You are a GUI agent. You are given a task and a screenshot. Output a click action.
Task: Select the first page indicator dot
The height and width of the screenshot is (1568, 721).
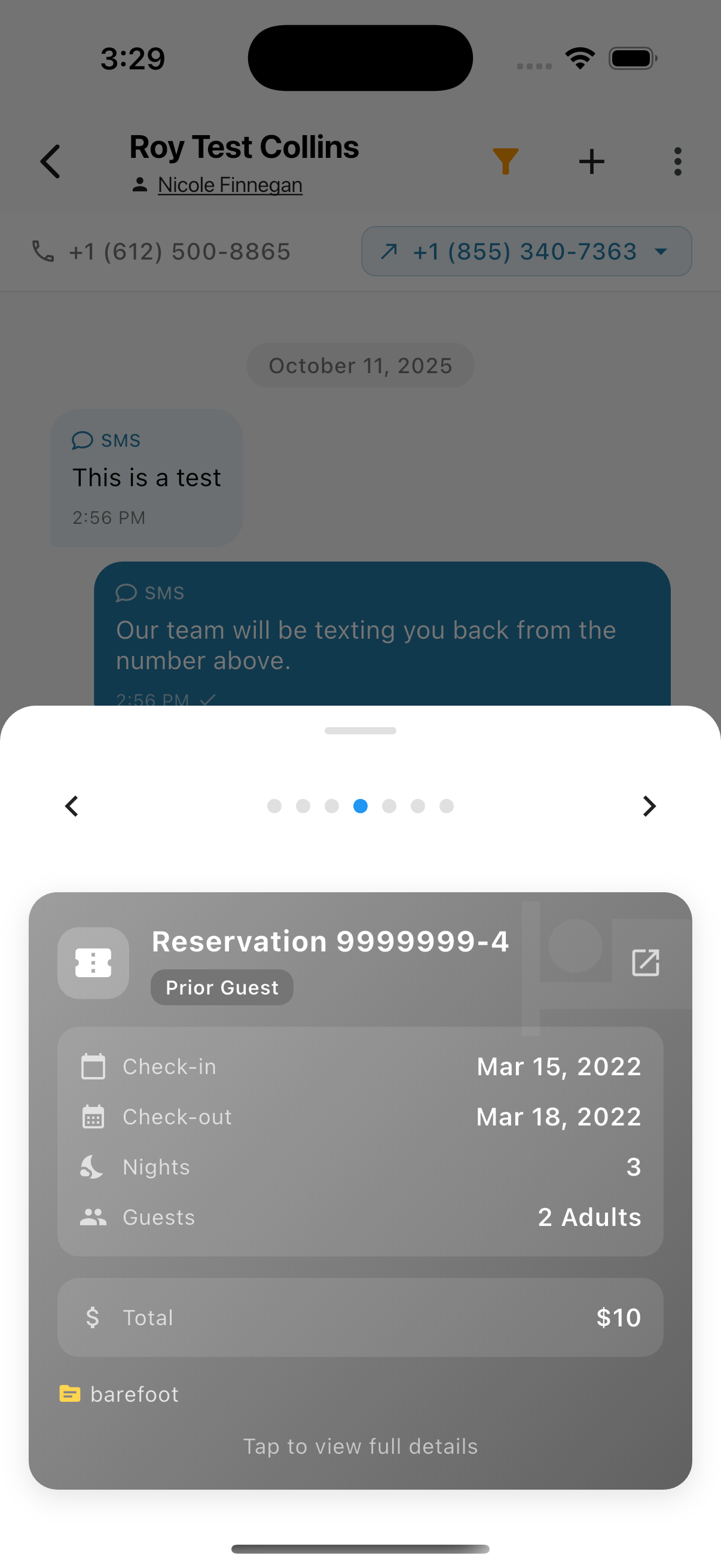click(274, 806)
